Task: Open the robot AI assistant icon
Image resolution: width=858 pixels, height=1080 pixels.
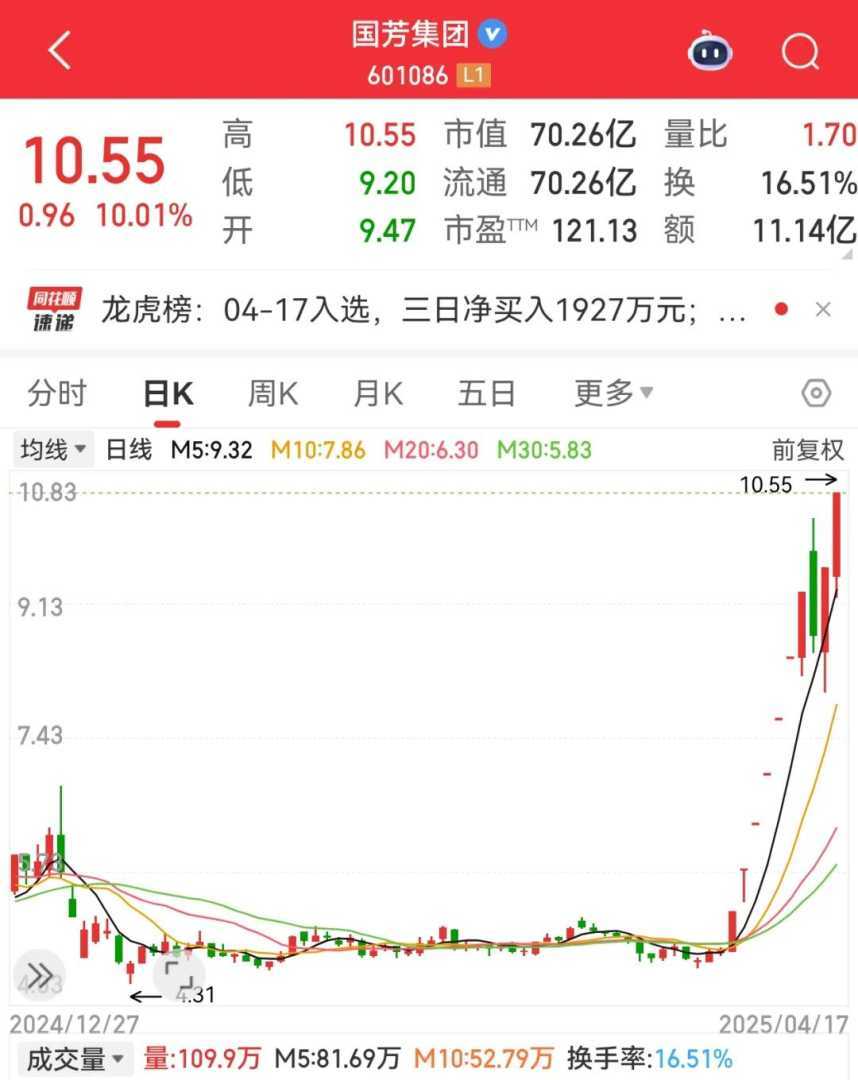Action: [x=710, y=50]
